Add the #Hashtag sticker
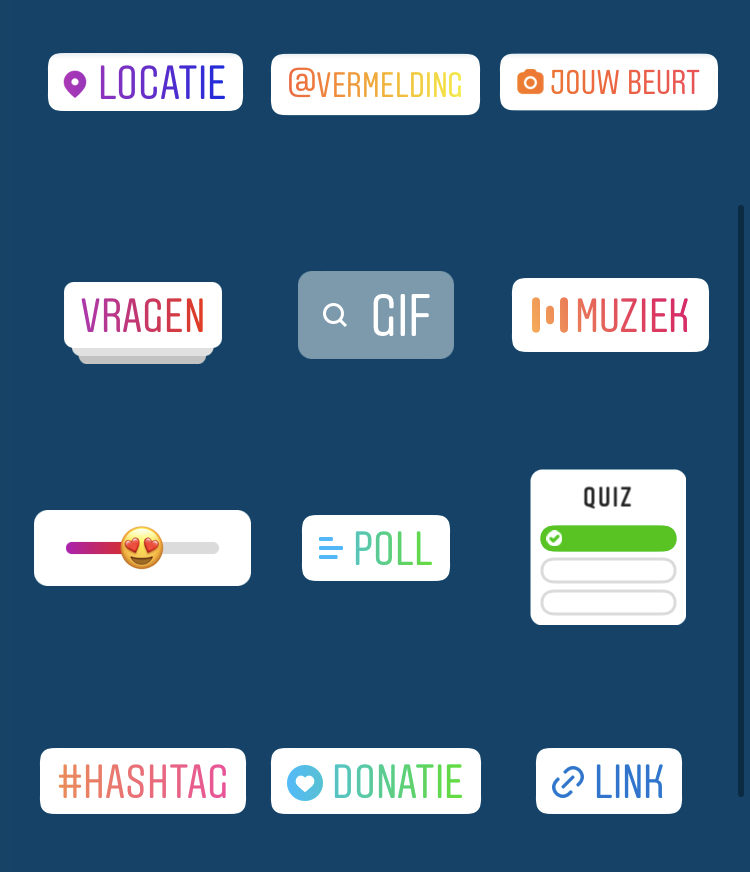Viewport: 750px width, 872px height. (143, 781)
